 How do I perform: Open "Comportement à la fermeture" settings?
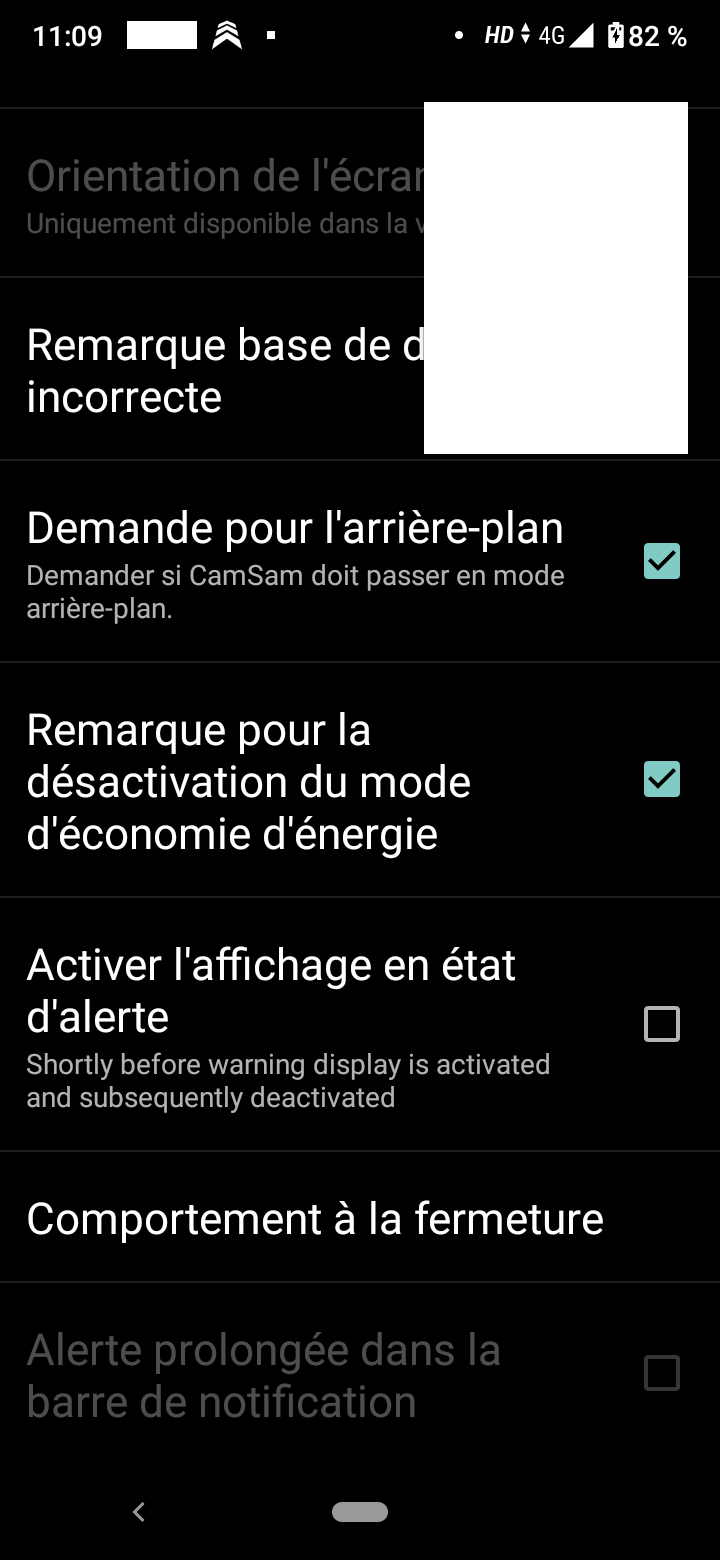[315, 1219]
